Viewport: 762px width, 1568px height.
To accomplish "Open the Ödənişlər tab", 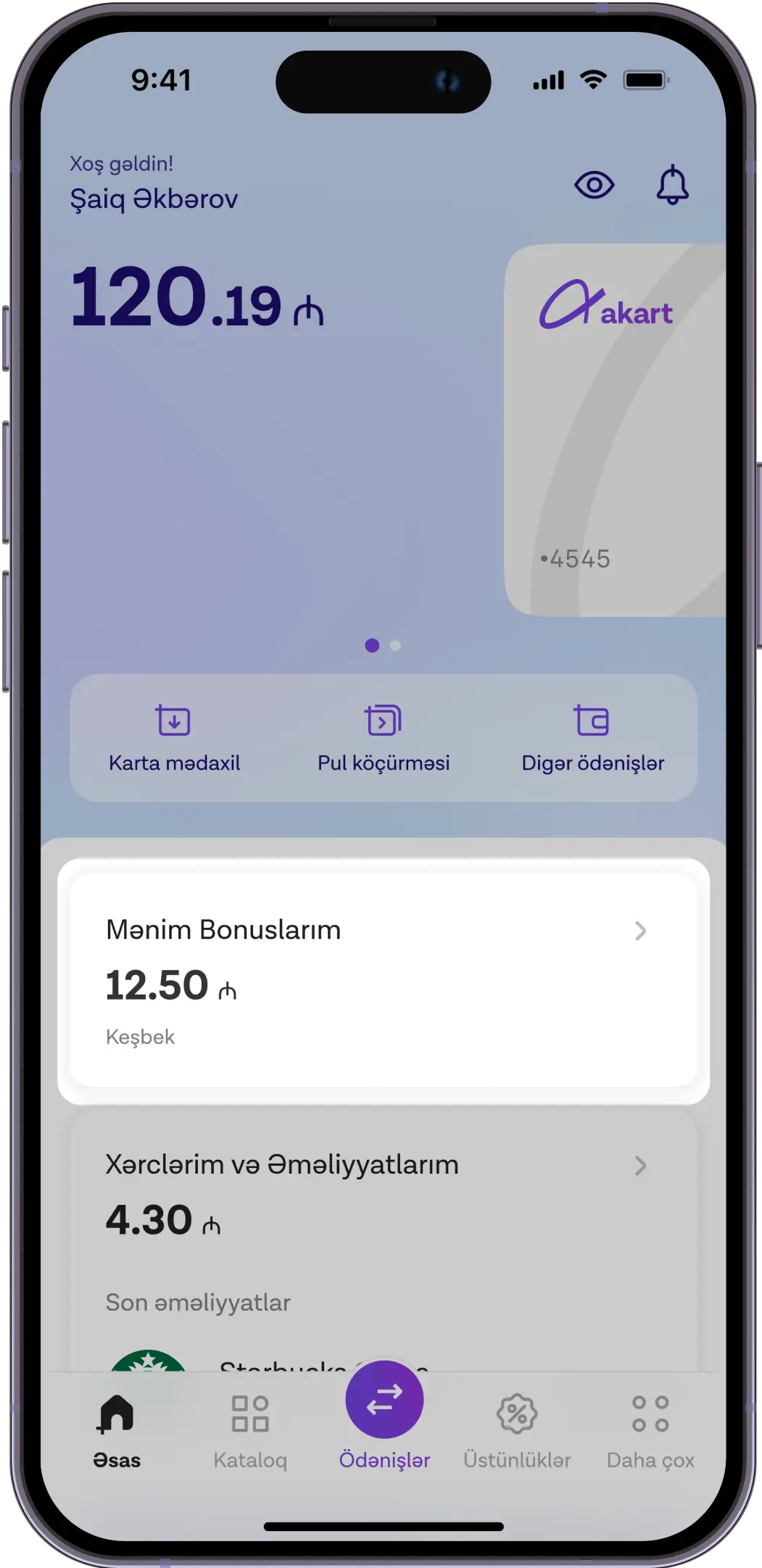I will pyautogui.click(x=384, y=1416).
